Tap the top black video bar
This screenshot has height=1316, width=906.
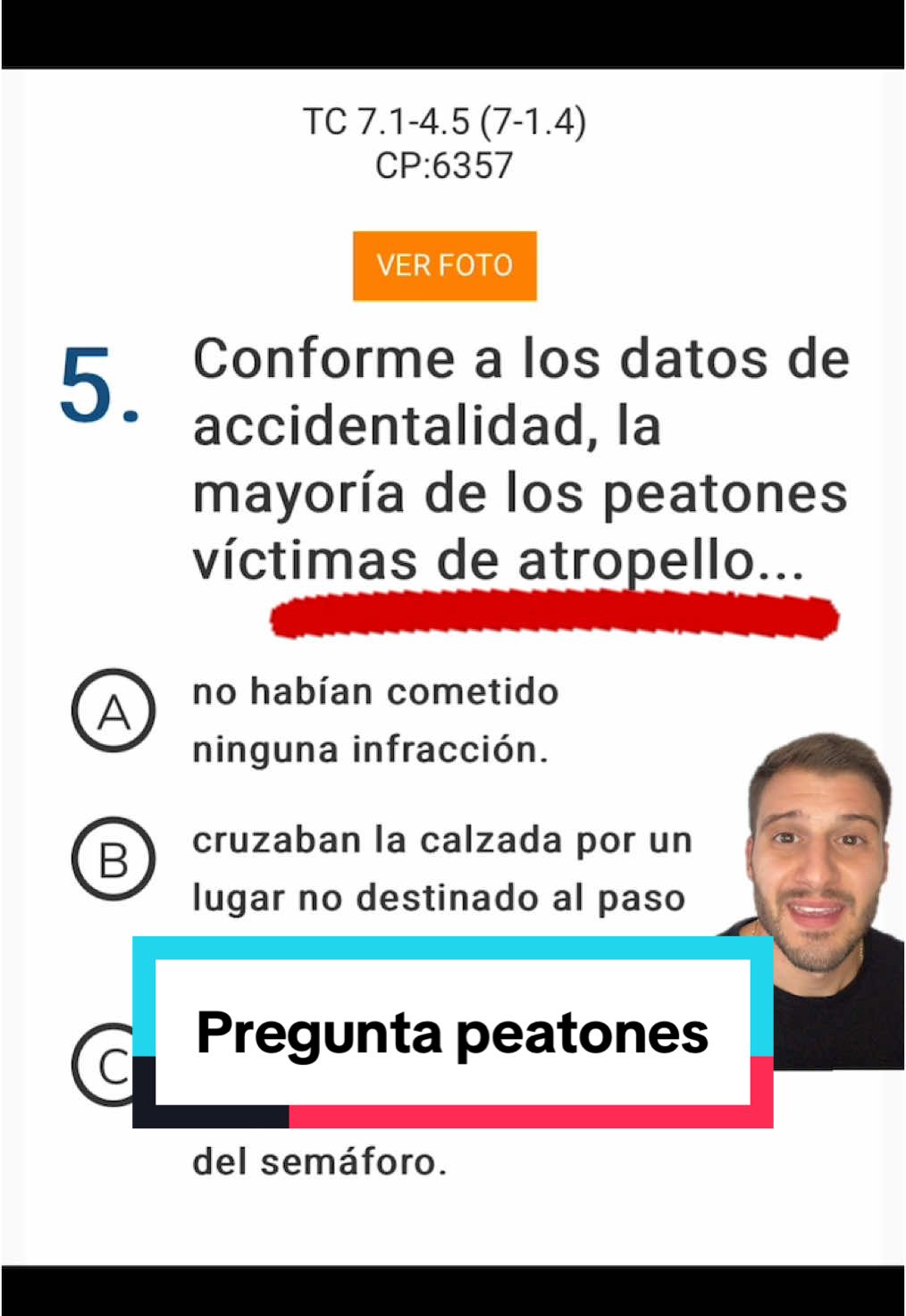click(x=453, y=31)
